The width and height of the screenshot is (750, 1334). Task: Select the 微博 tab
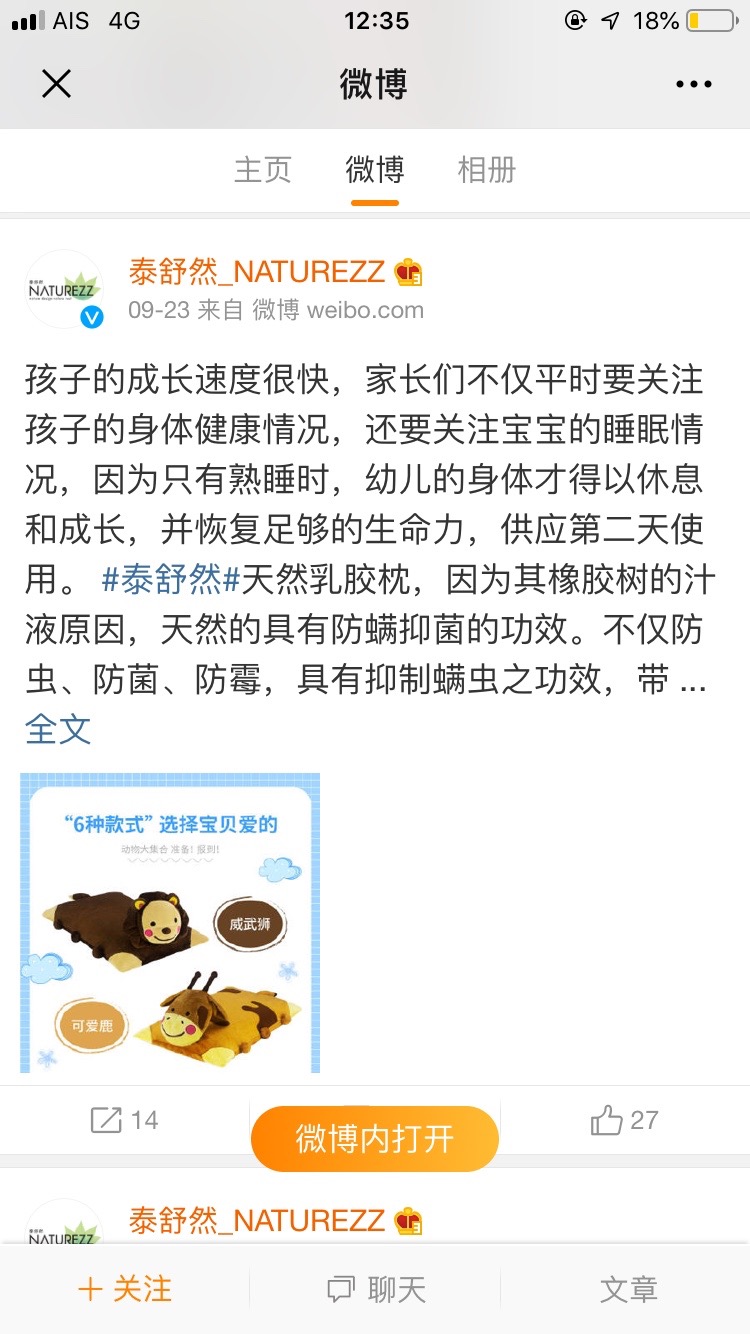(375, 169)
